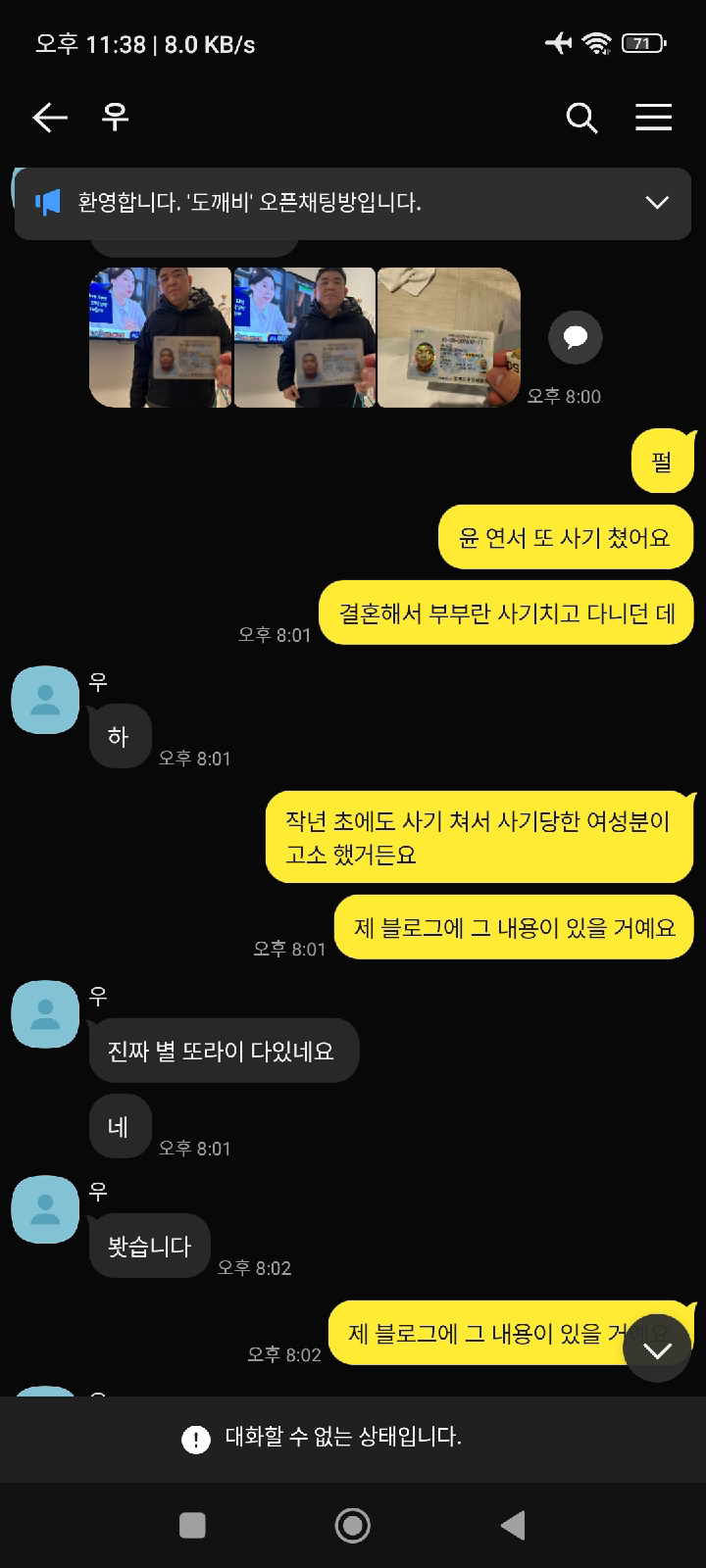This screenshot has height=1568, width=706.
Task: Search within this conversation
Action: (x=581, y=119)
